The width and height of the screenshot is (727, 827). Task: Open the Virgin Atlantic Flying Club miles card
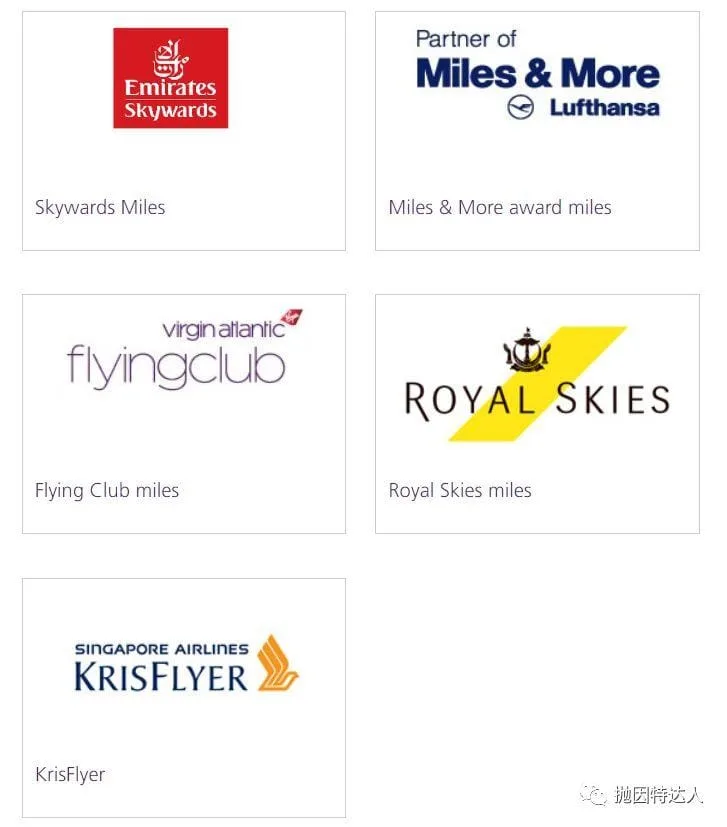[184, 413]
